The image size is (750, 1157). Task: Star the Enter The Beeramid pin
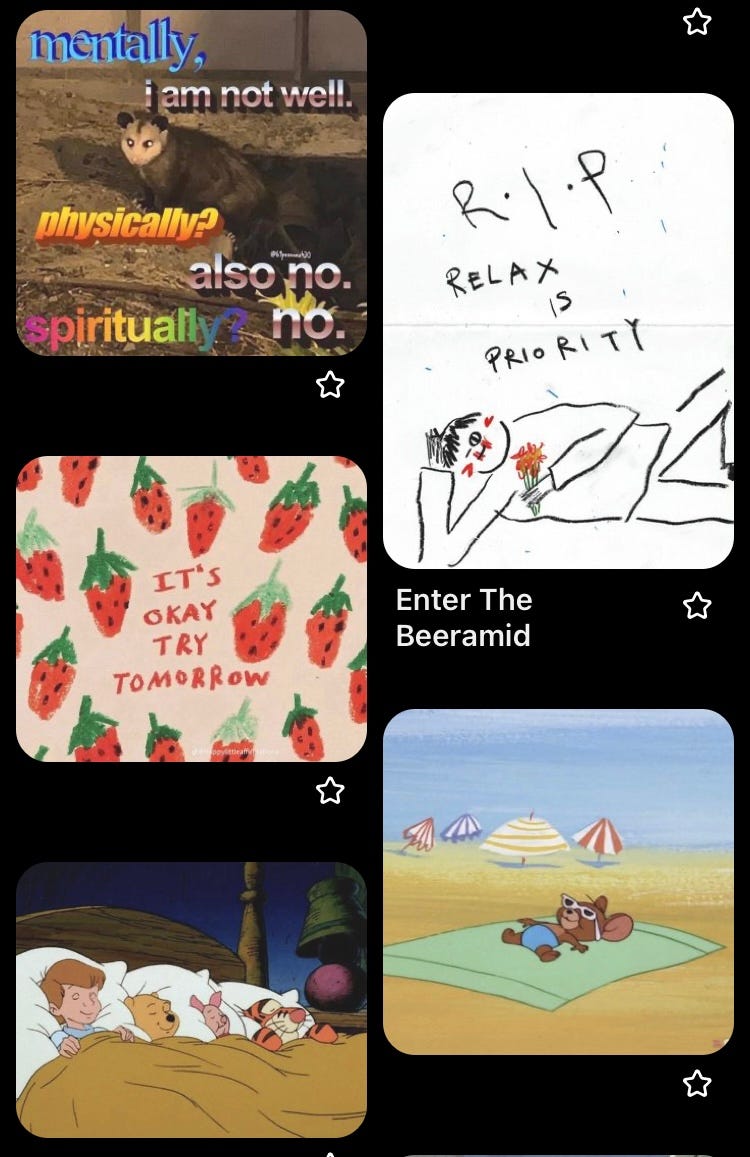697,605
